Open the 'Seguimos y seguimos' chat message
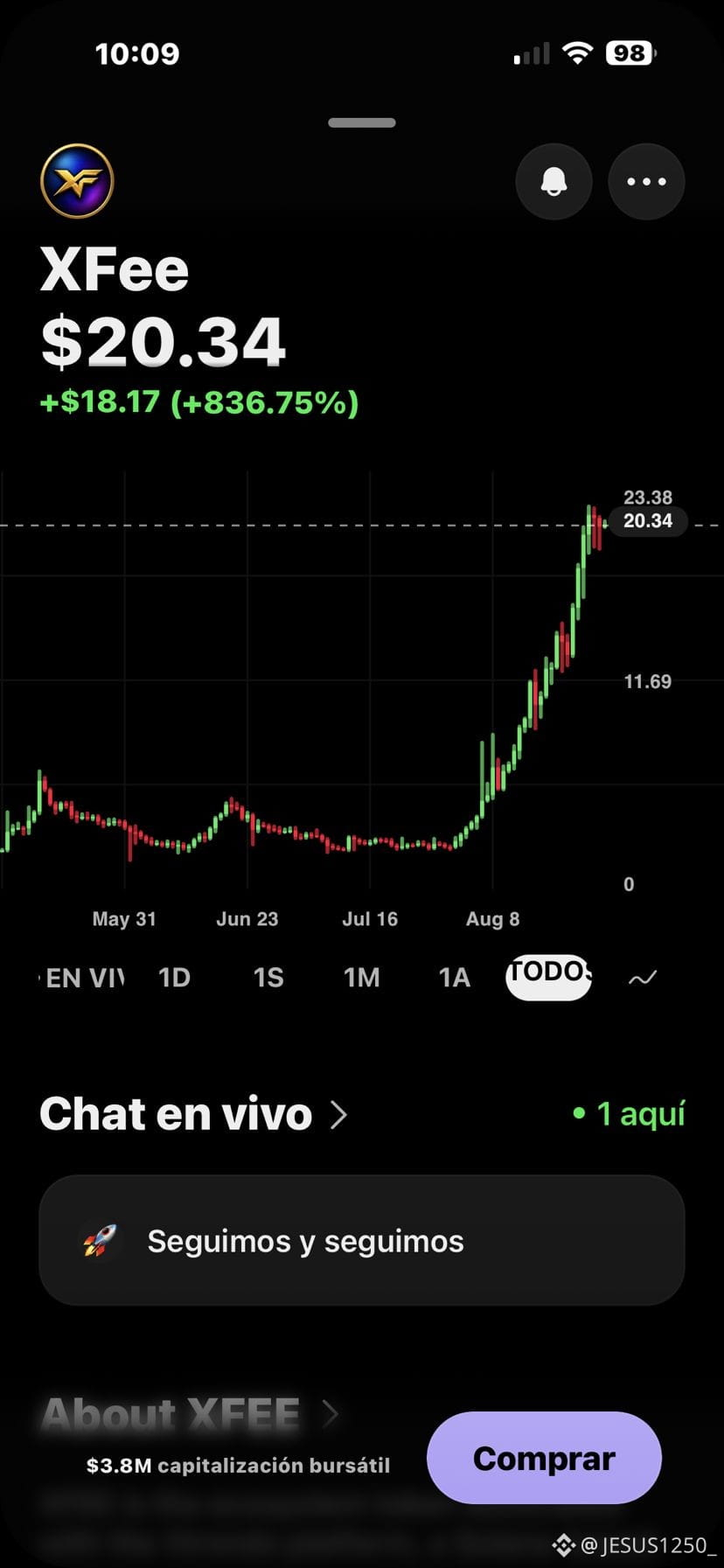Viewport: 724px width, 1568px height. coord(362,1241)
